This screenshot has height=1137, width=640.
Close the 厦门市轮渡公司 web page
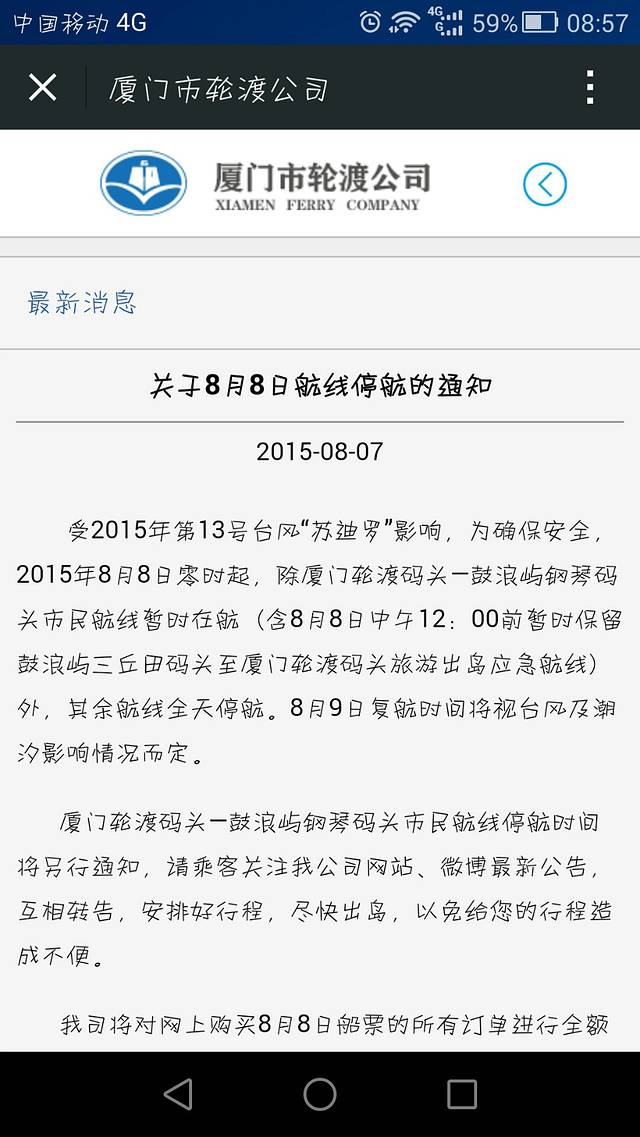(x=42, y=88)
